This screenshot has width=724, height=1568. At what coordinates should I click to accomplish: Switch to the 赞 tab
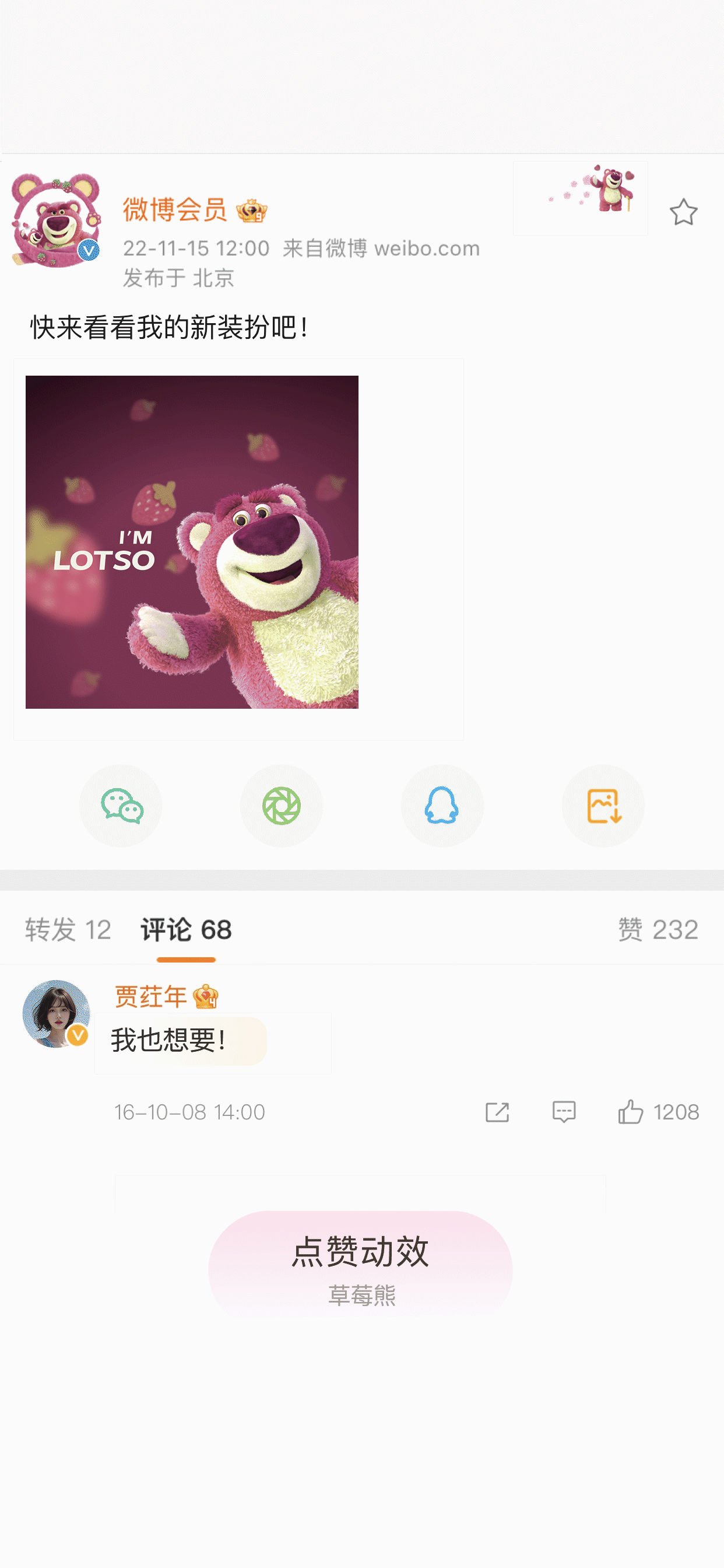coord(659,929)
